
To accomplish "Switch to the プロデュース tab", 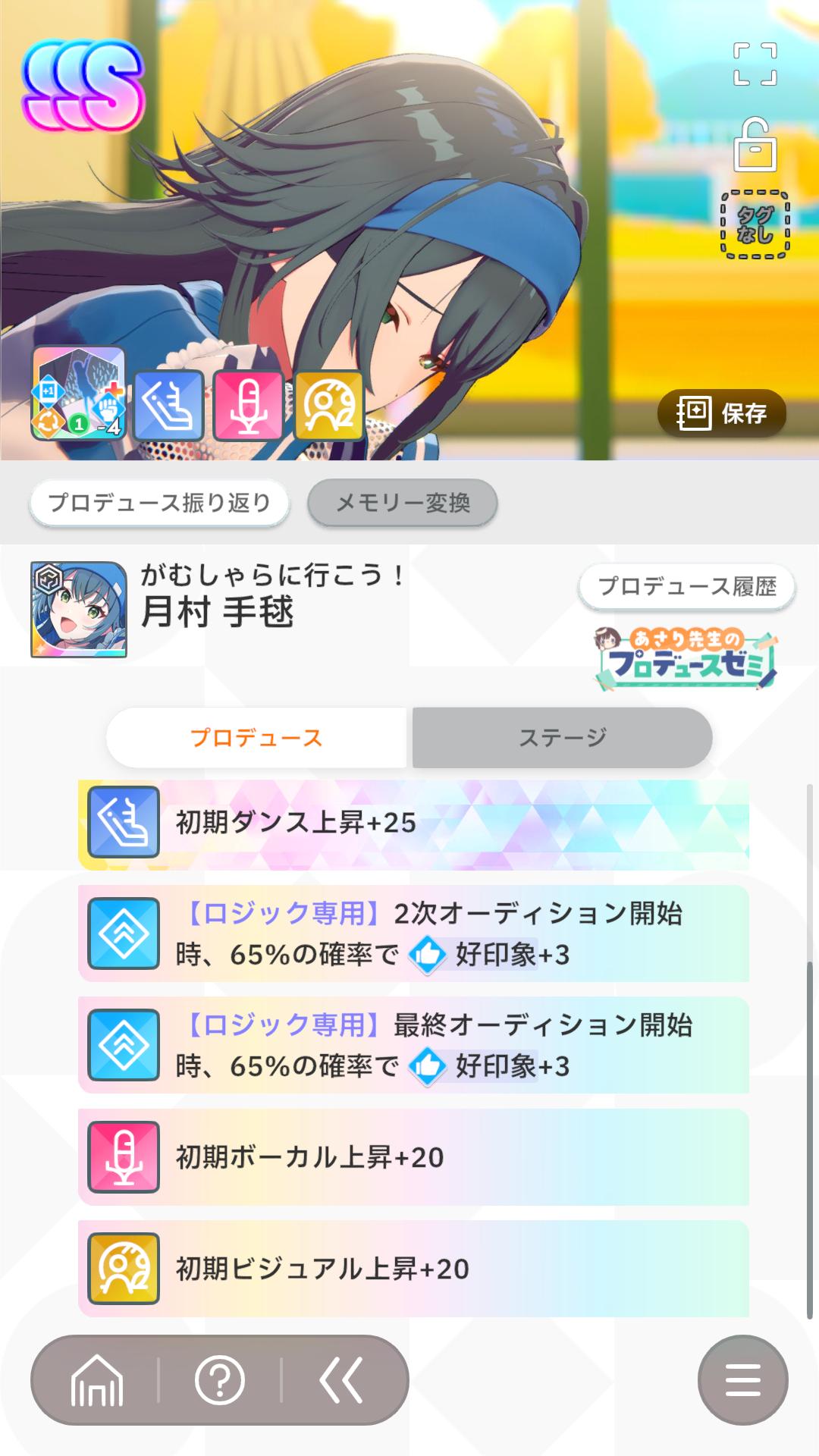I will pos(256,737).
